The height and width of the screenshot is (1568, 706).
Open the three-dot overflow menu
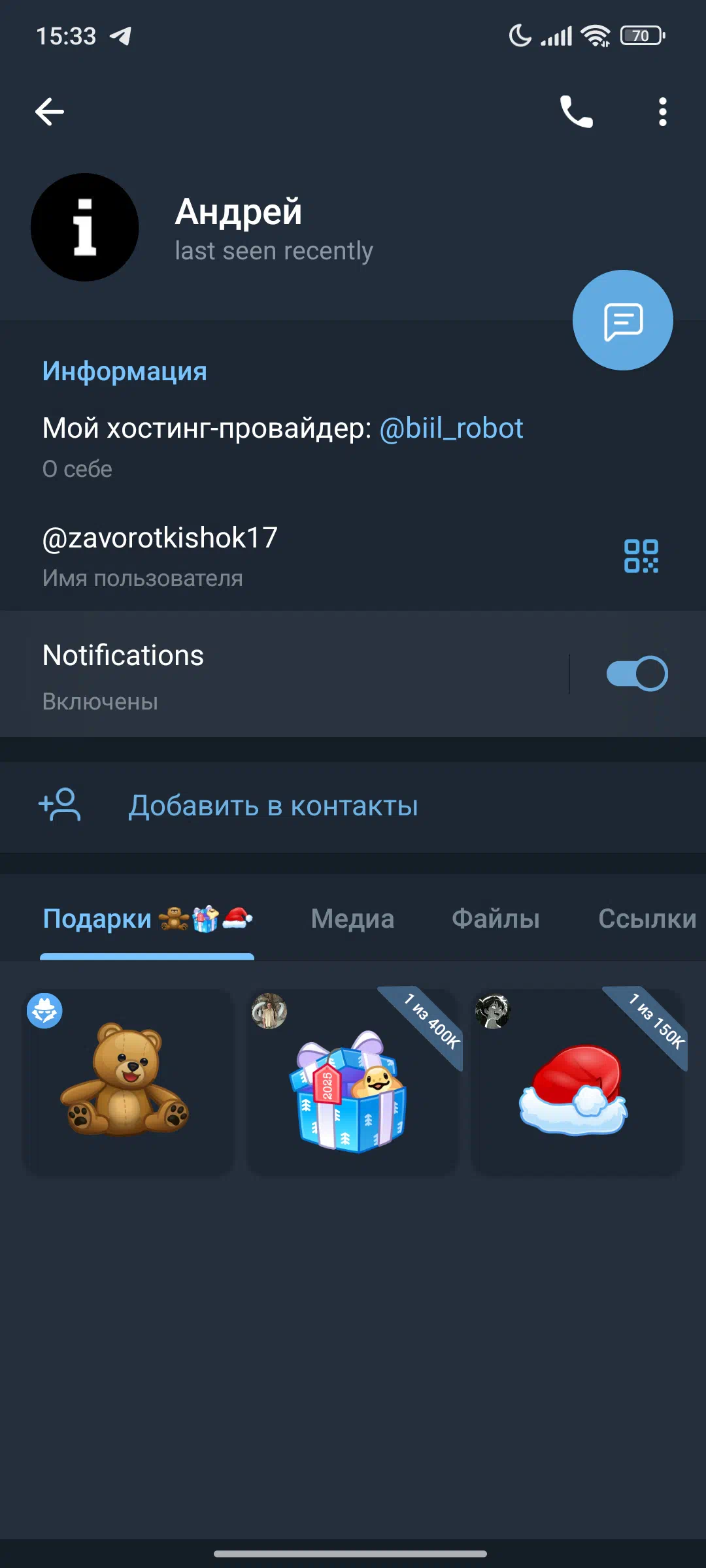pyautogui.click(x=662, y=112)
